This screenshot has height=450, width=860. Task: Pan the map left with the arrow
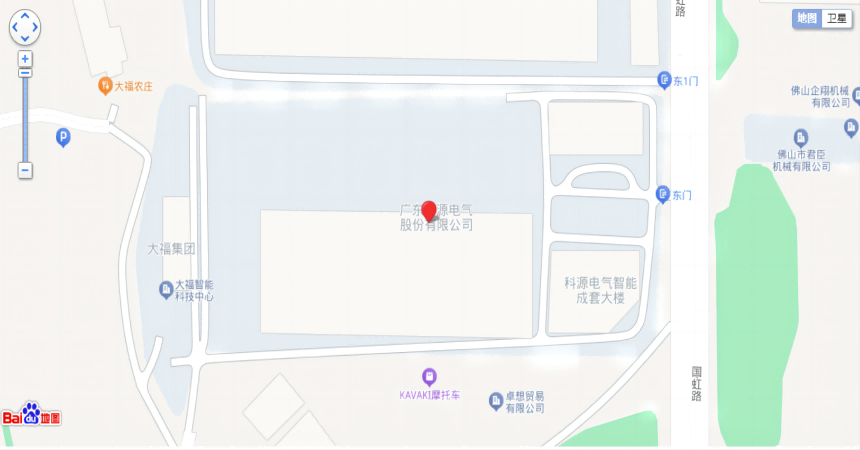point(15,28)
